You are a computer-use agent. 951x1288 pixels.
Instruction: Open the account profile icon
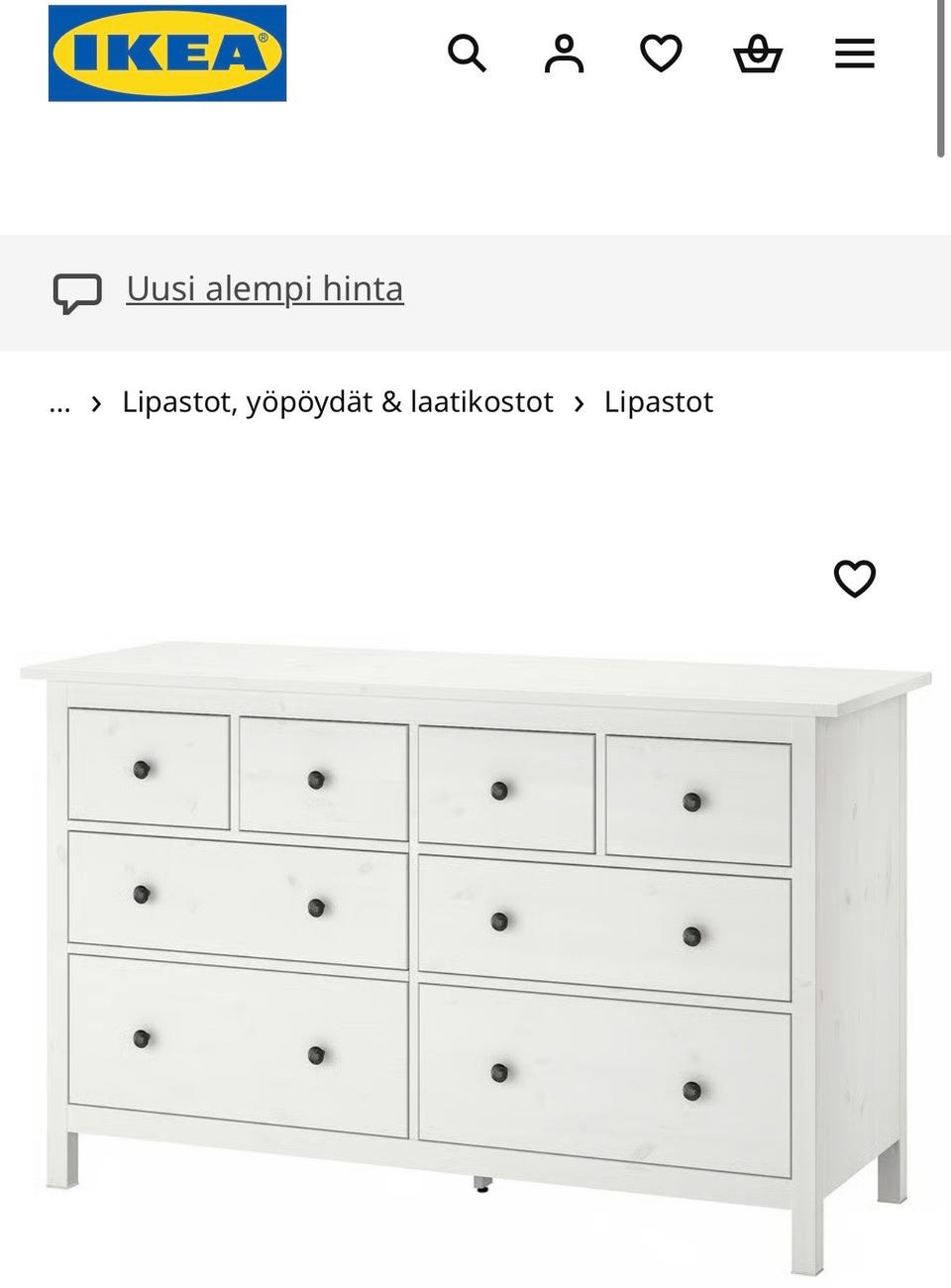tap(564, 54)
